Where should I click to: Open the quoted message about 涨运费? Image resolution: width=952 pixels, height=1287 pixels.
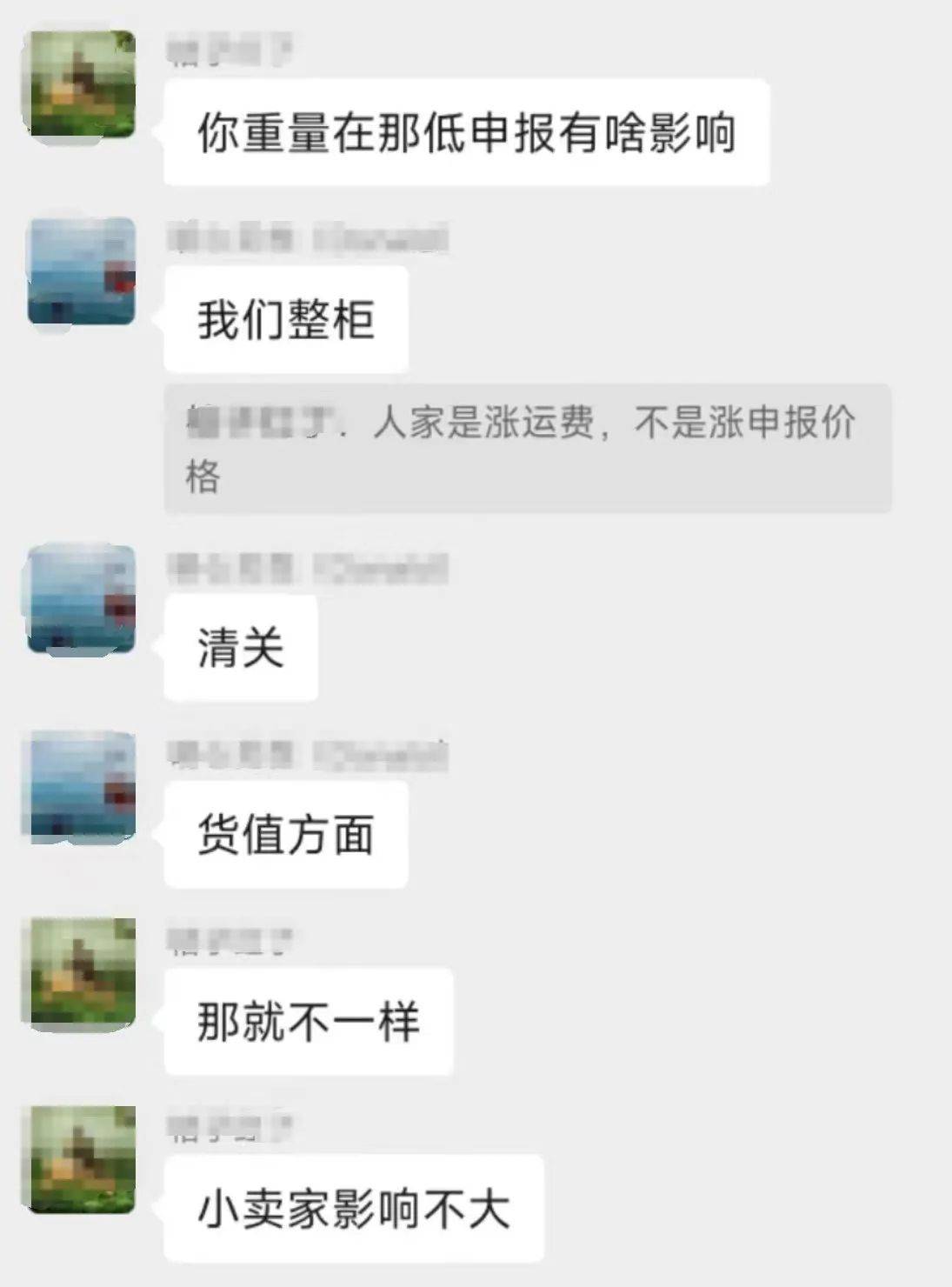point(527,449)
